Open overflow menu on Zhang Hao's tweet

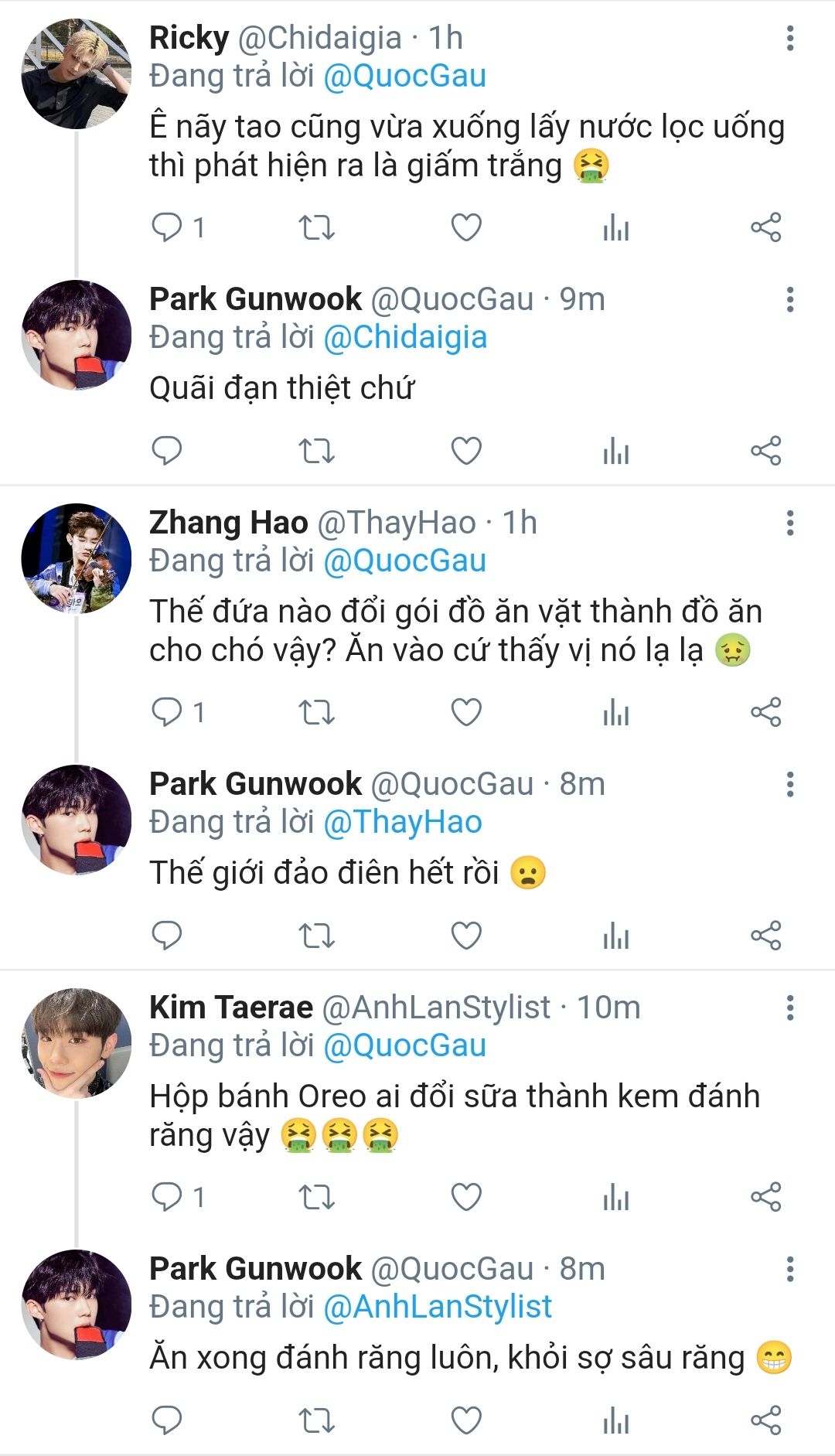pos(789,523)
